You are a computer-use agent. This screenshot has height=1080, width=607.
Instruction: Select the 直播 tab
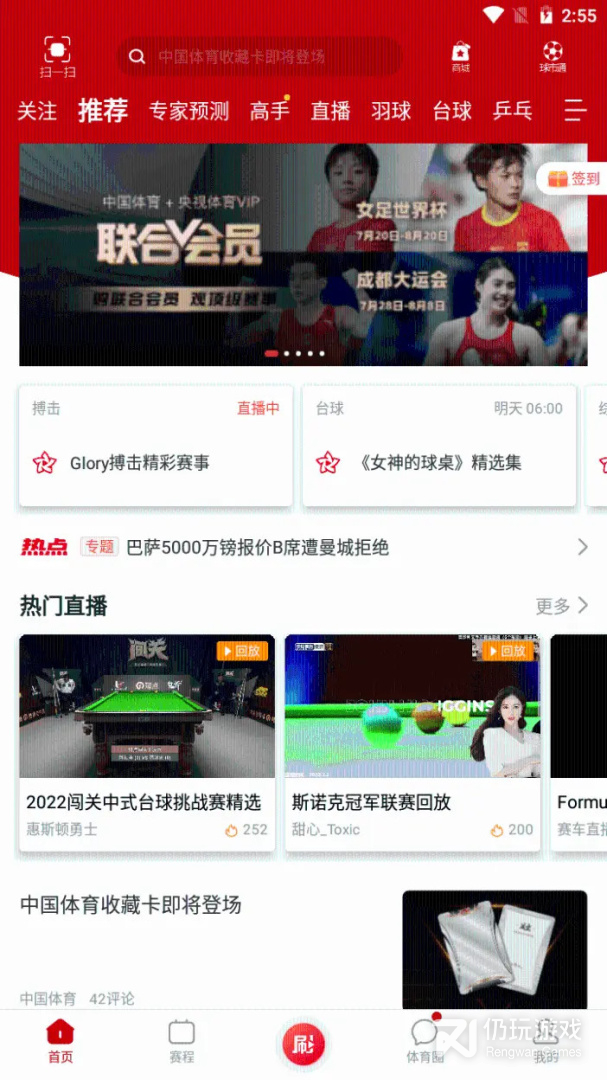tap(331, 110)
